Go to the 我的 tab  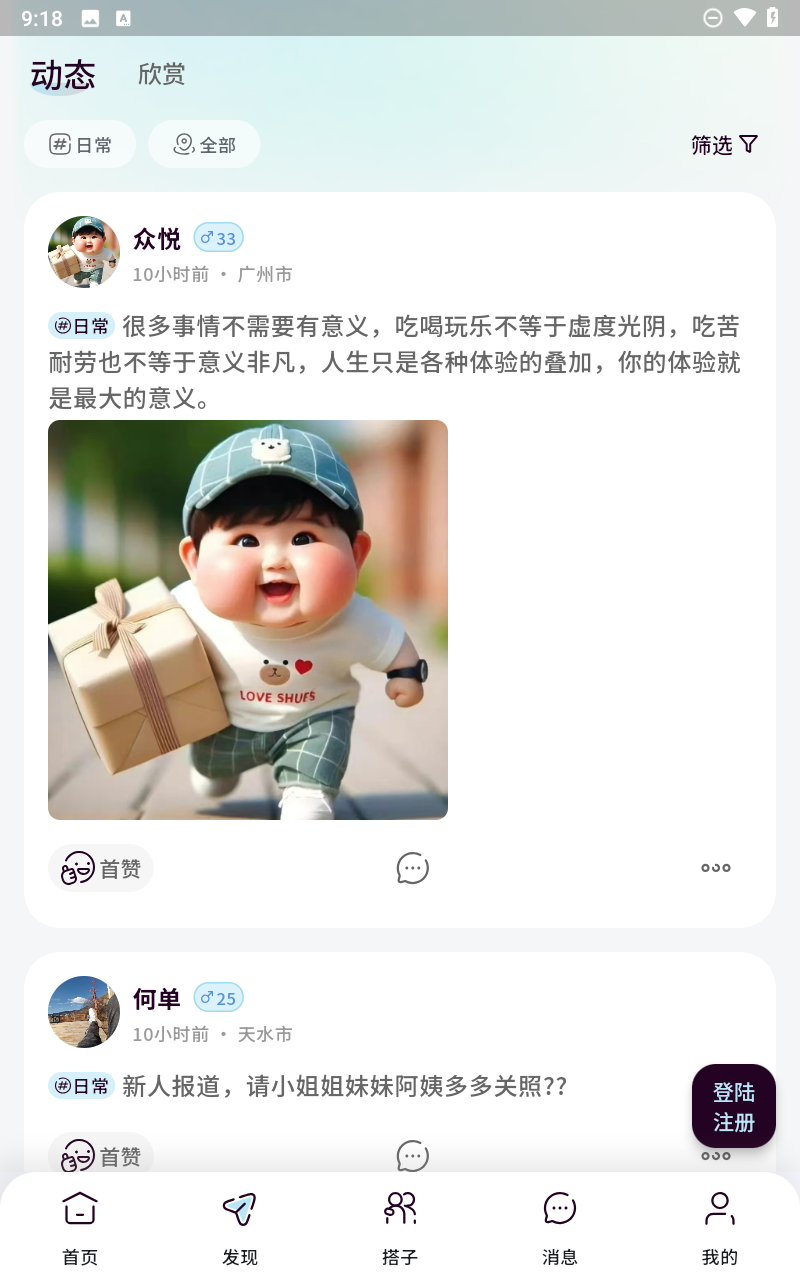tap(720, 1228)
